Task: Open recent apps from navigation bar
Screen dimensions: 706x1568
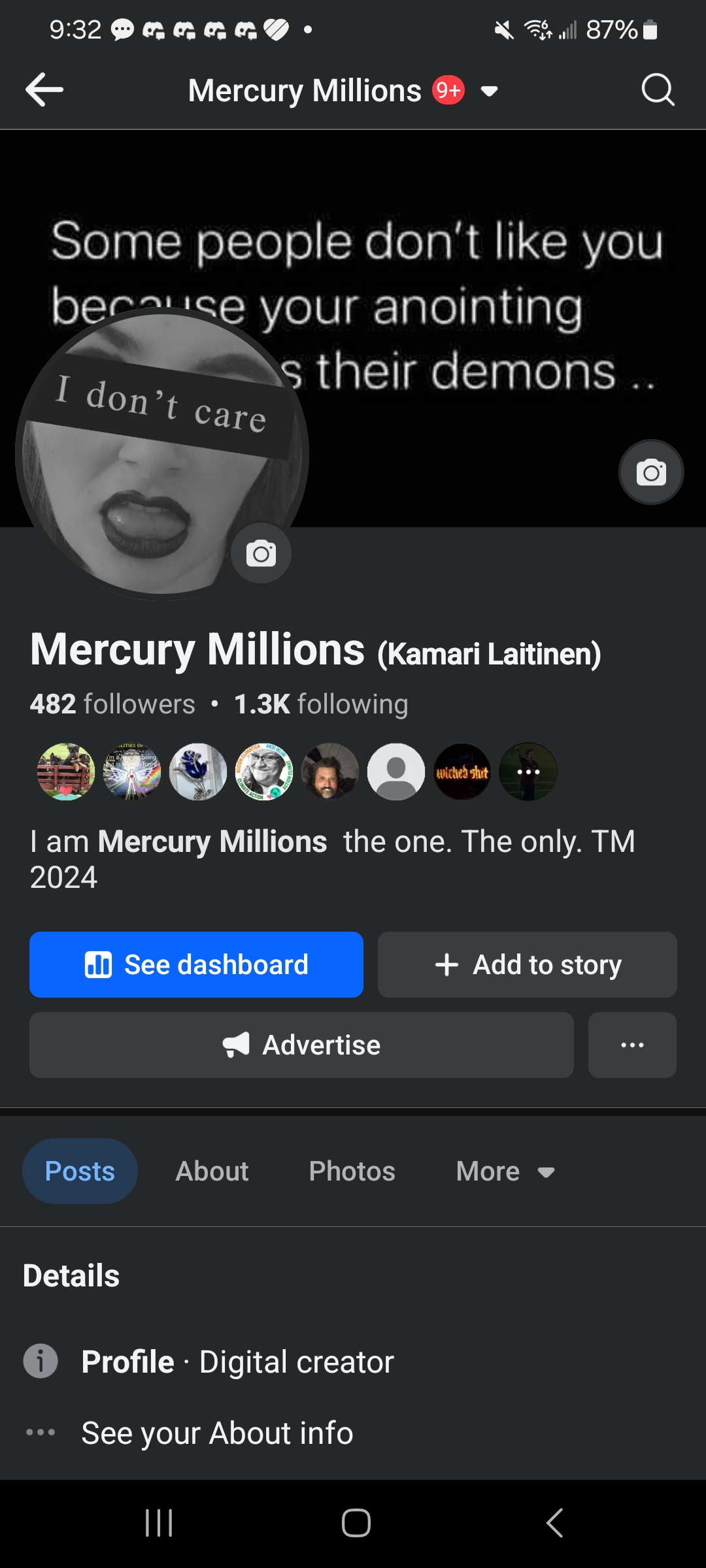Action: [x=159, y=1523]
